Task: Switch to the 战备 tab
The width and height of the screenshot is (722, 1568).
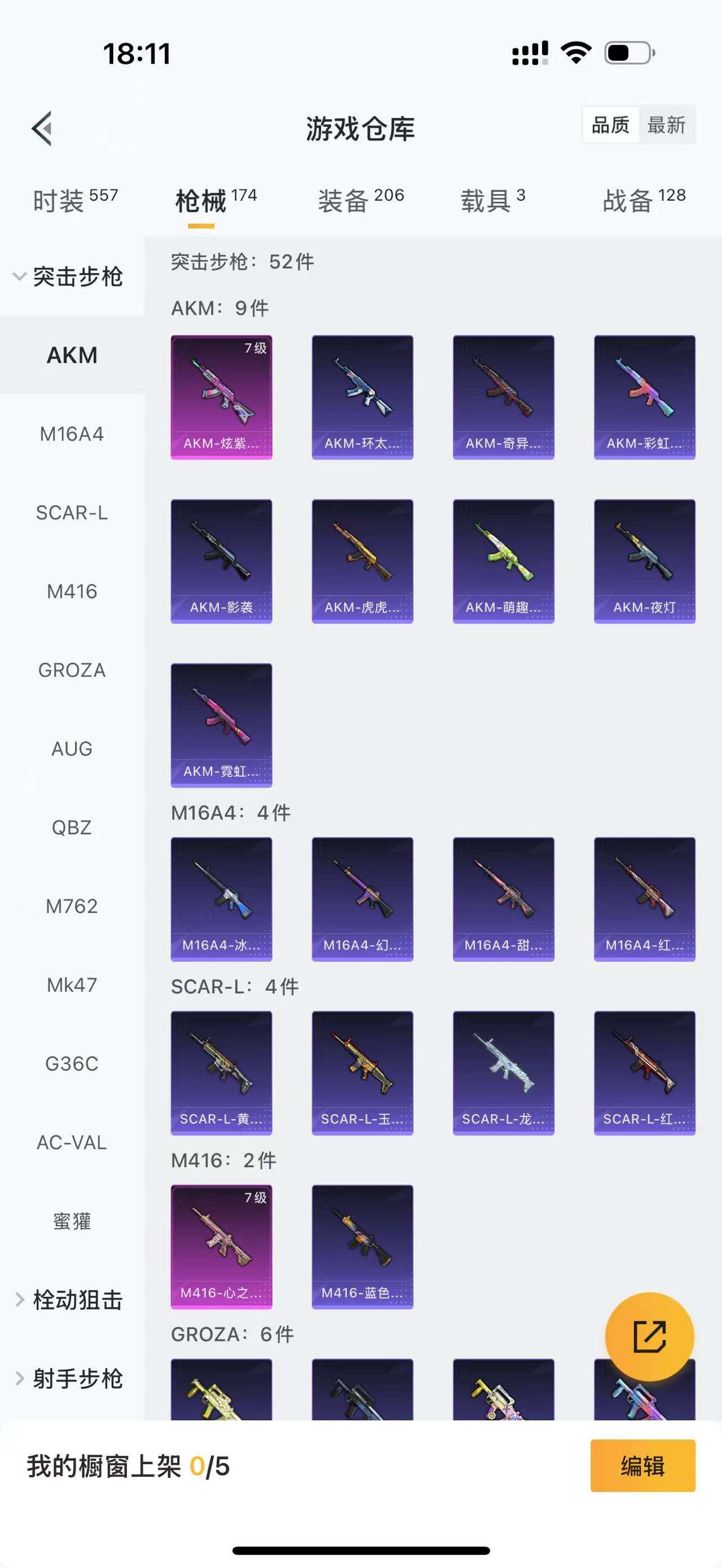Action: tap(644, 200)
